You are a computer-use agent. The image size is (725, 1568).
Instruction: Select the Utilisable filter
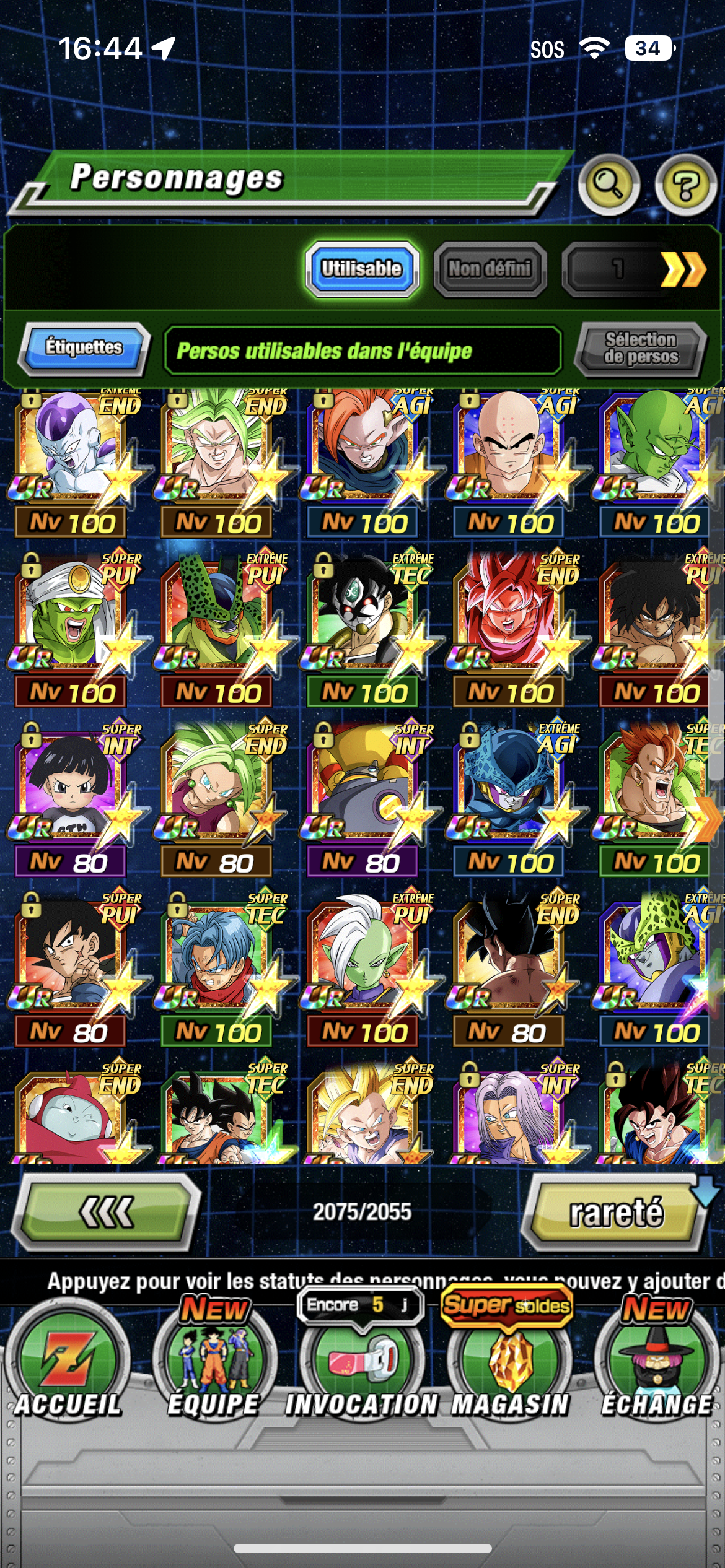click(362, 269)
